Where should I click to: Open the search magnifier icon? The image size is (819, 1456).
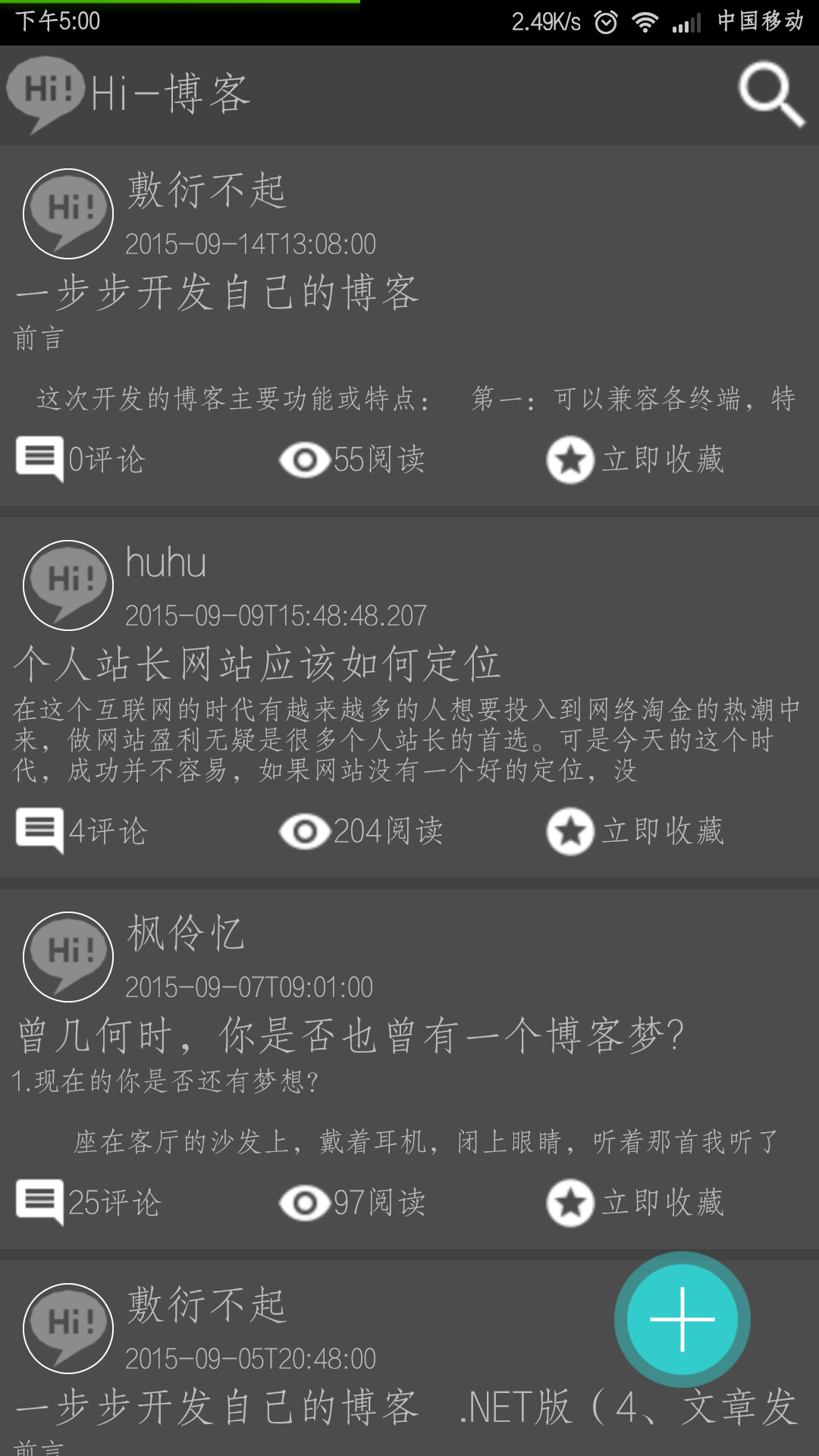(772, 95)
